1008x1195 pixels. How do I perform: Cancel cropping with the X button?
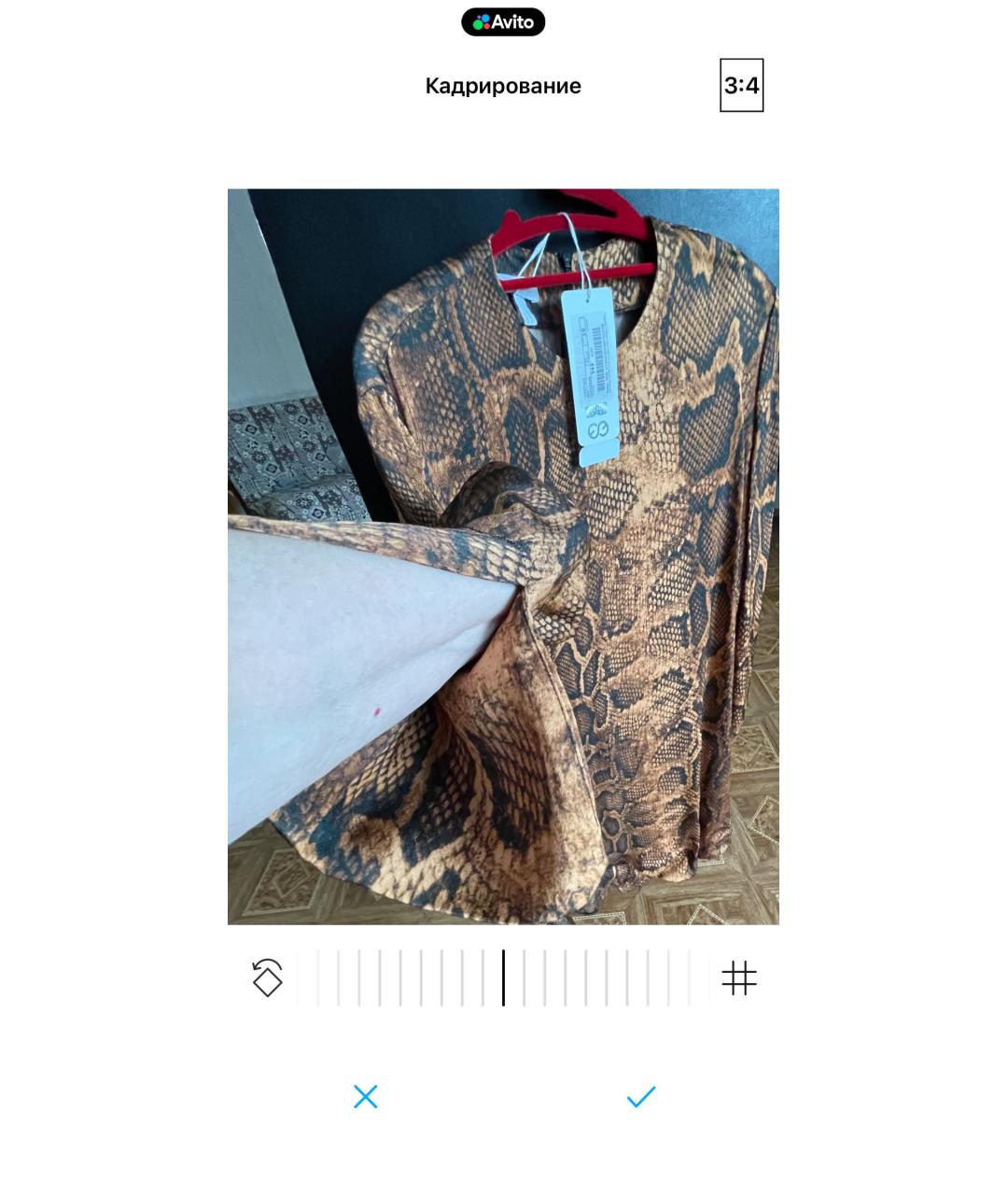pyautogui.click(x=365, y=1098)
